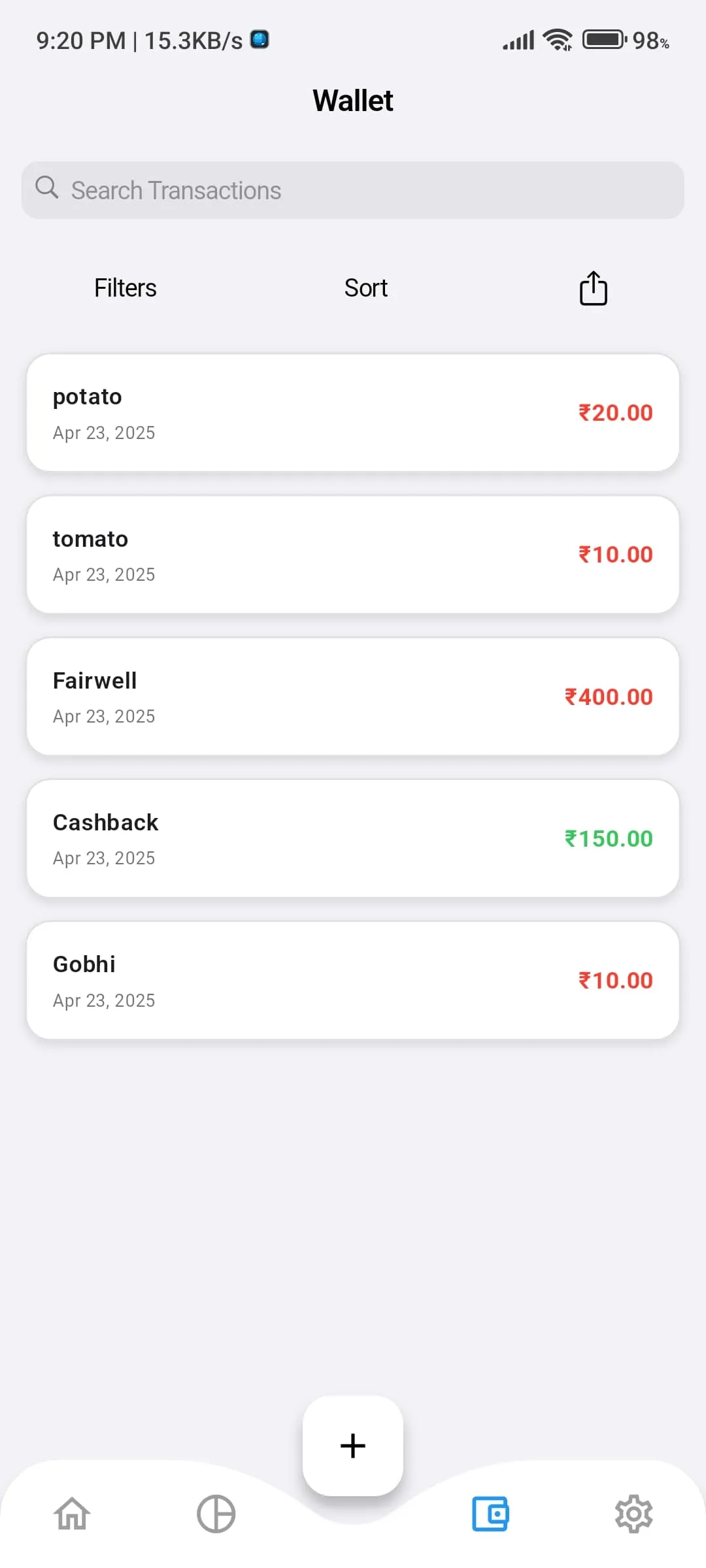Open the tomato transaction details
Viewport: 706px width, 1568px height.
(353, 554)
